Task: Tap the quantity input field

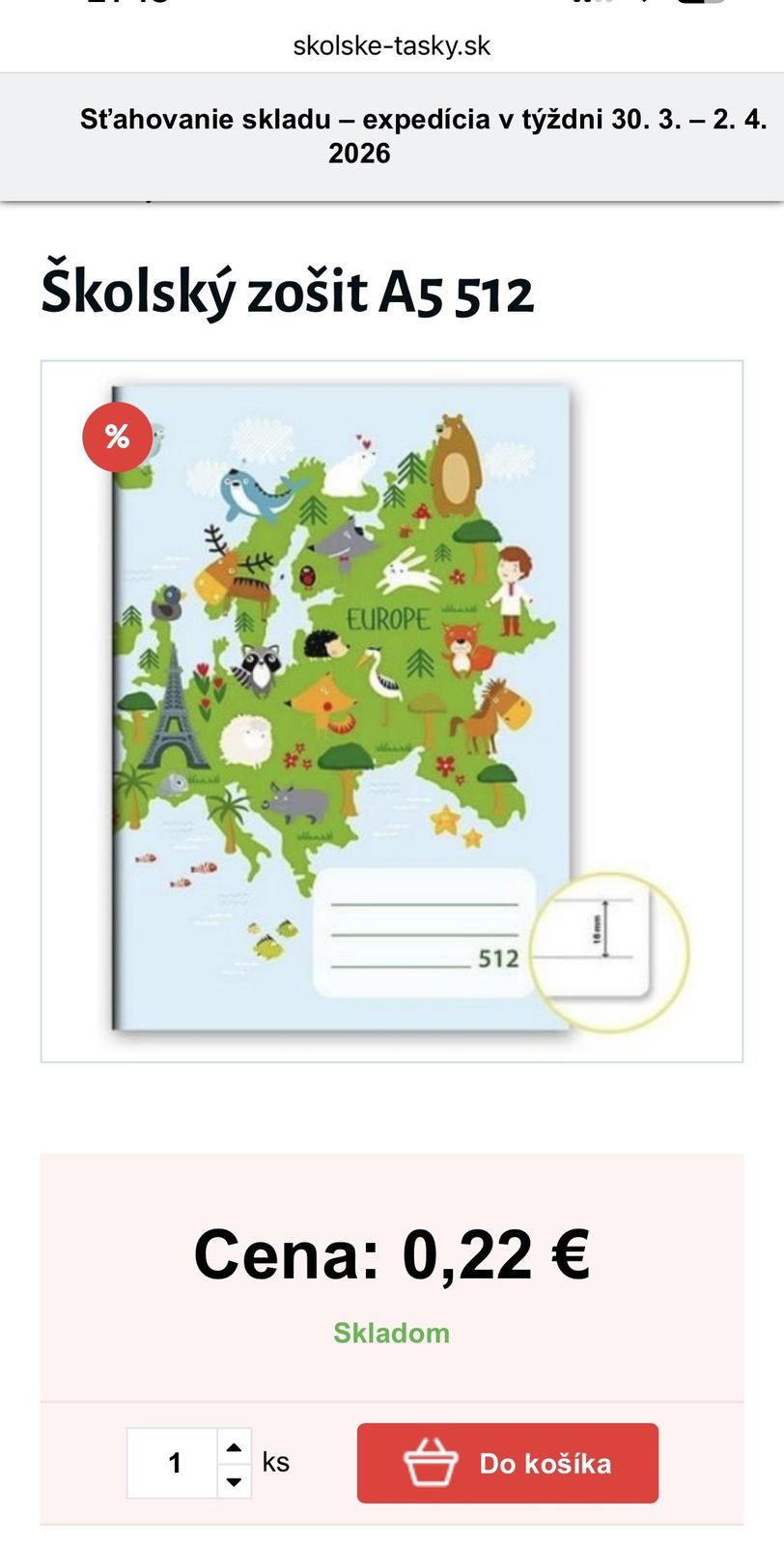Action: coord(174,1463)
